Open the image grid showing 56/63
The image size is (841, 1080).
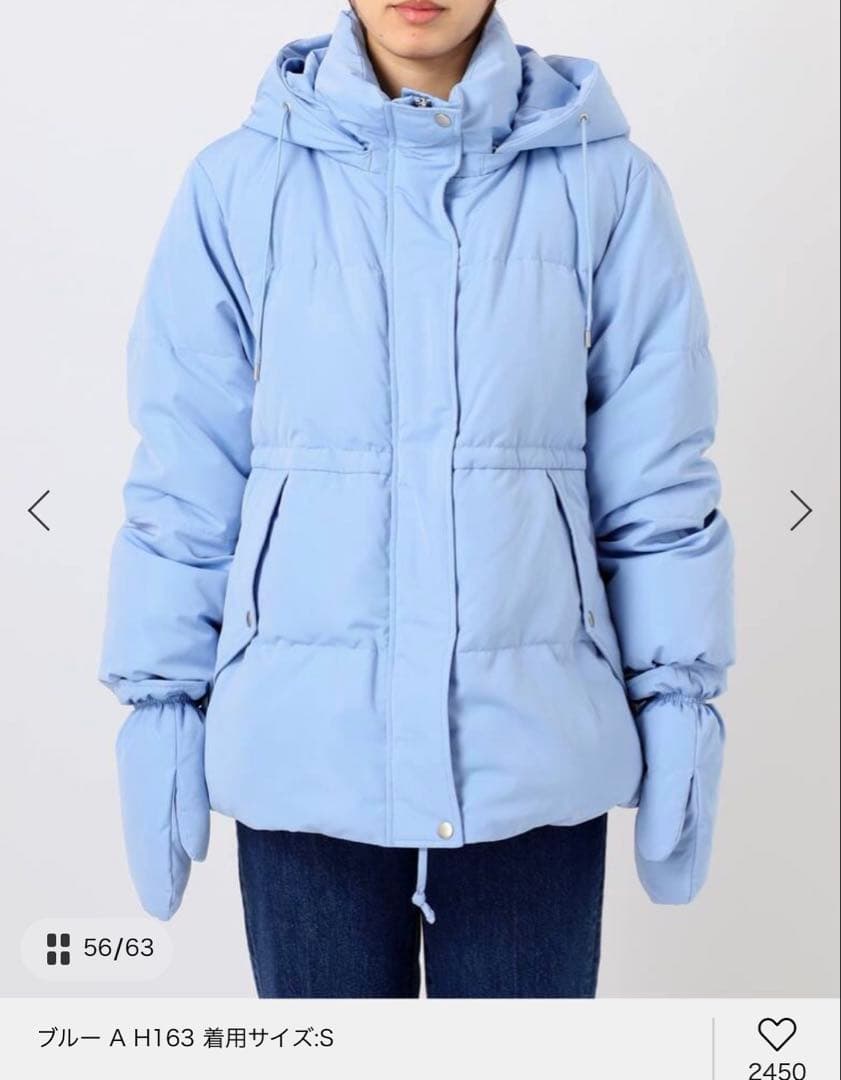click(97, 947)
